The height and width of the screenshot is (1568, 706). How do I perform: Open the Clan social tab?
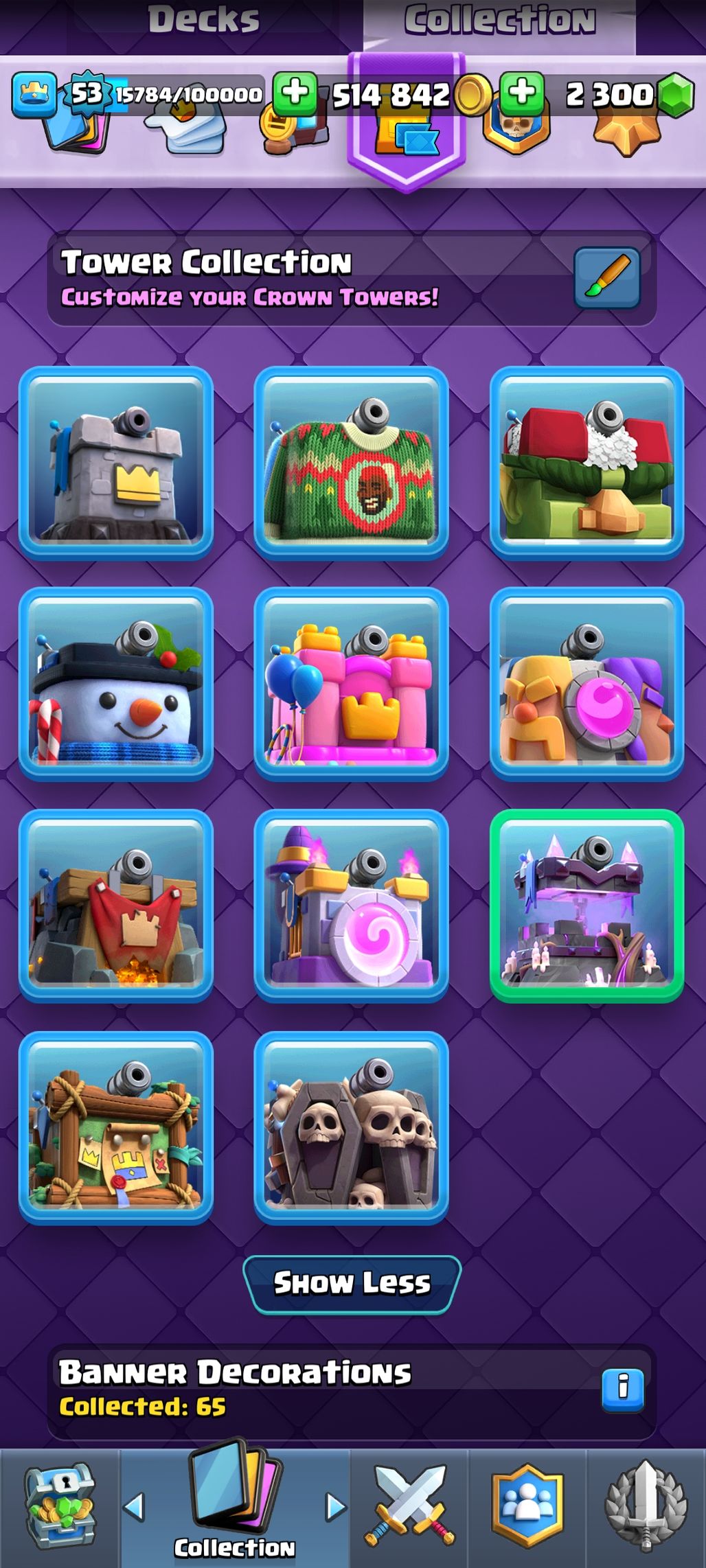pyautogui.click(x=527, y=1507)
